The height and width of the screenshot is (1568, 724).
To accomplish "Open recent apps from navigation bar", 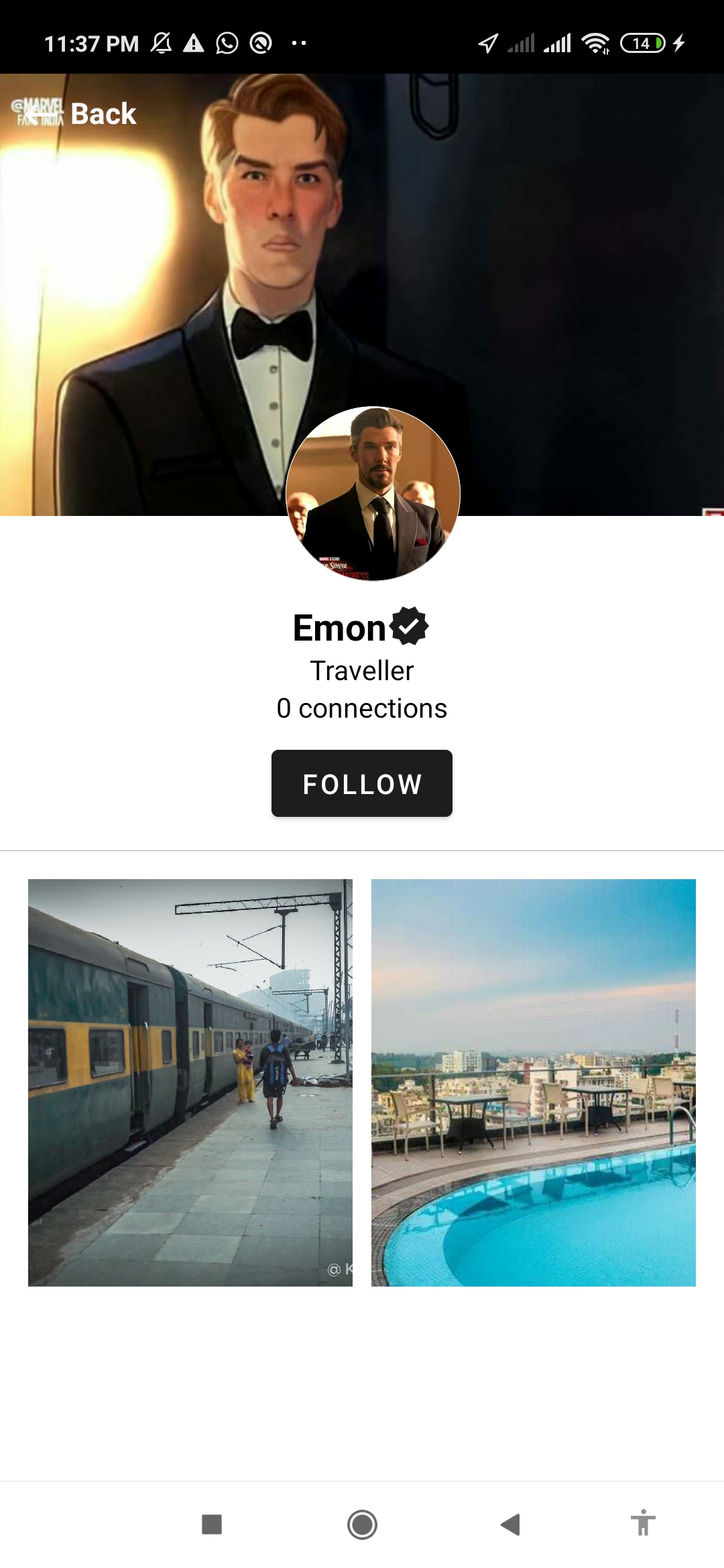I will tap(212, 1524).
